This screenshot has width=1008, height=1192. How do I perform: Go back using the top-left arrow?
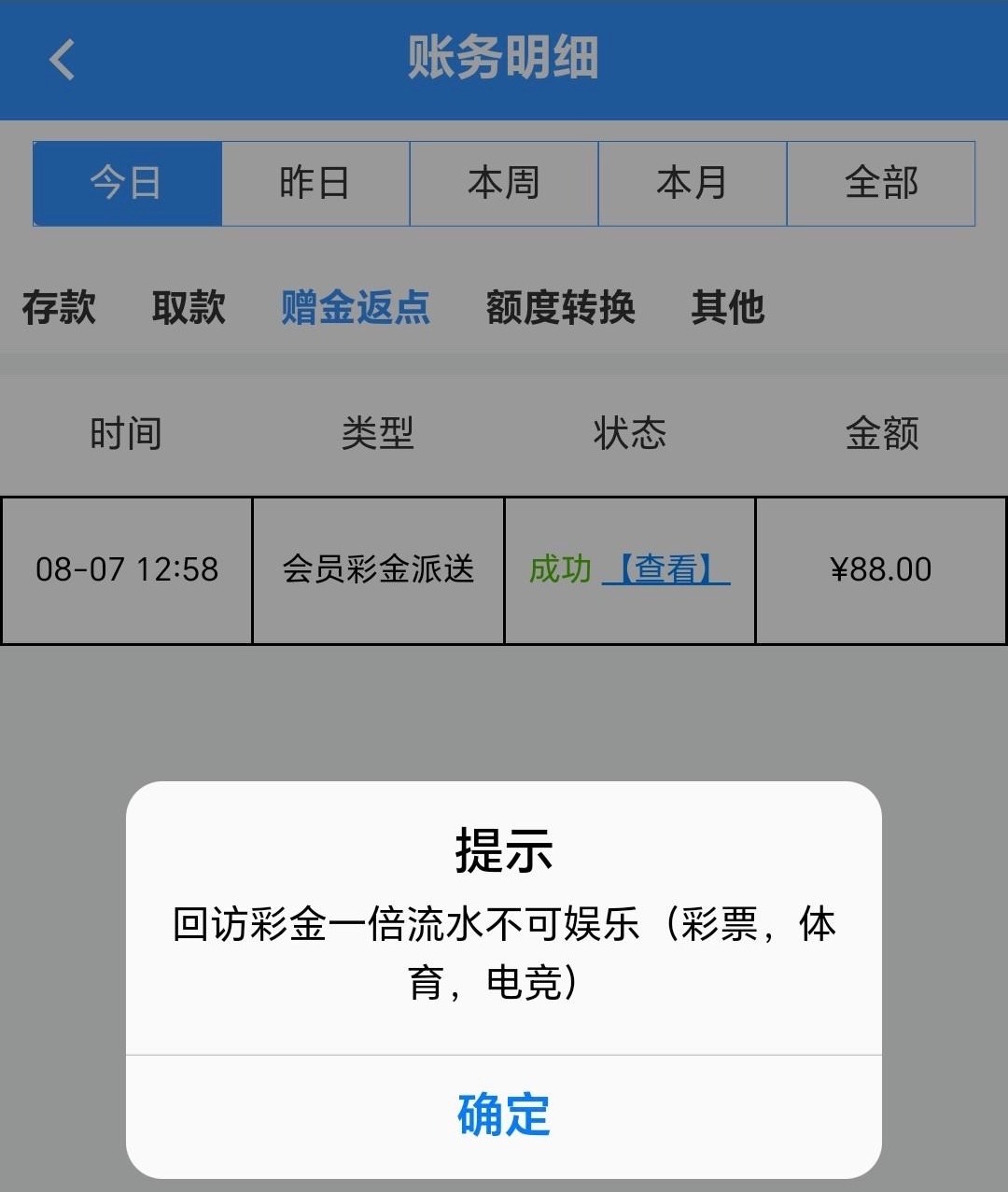63,60
